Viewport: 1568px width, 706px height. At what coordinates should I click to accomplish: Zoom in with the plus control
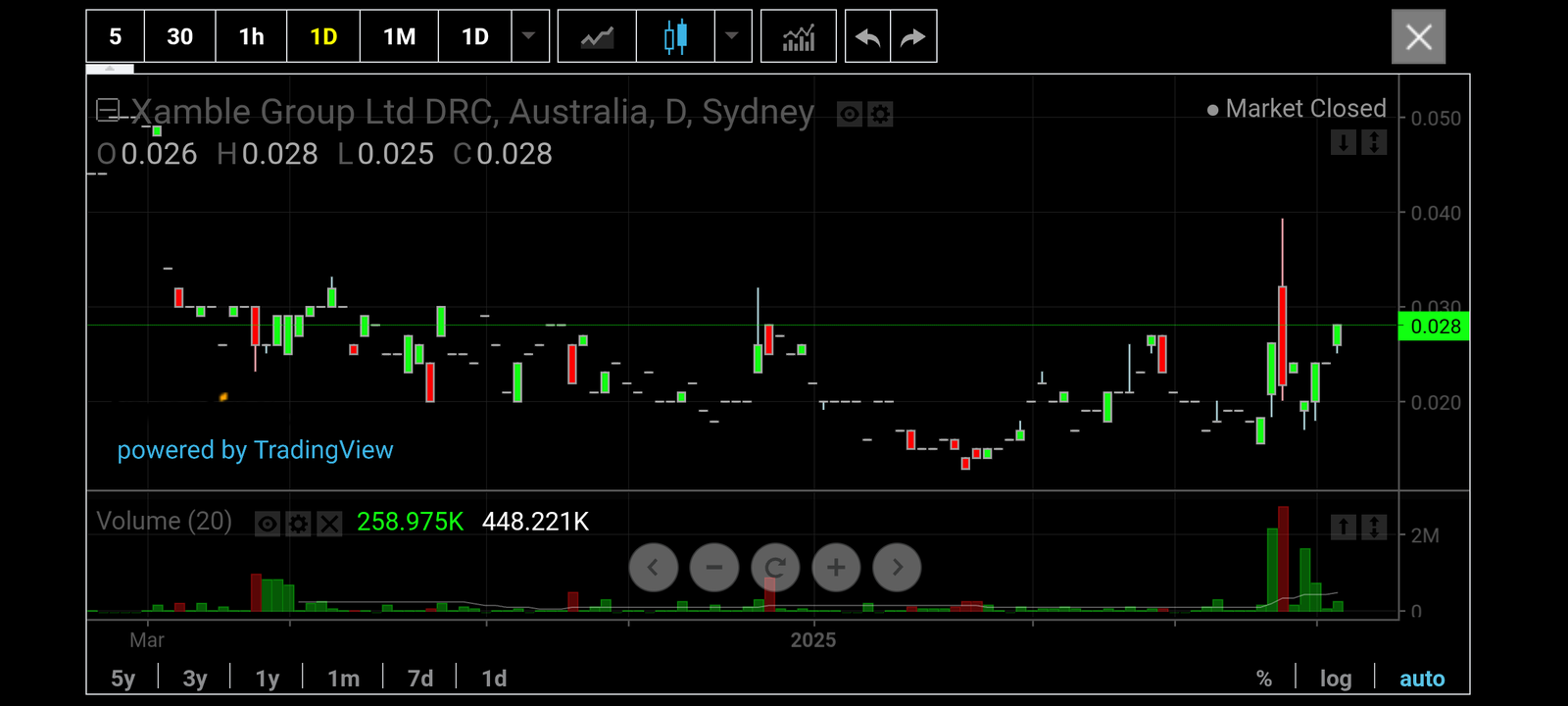click(x=836, y=567)
